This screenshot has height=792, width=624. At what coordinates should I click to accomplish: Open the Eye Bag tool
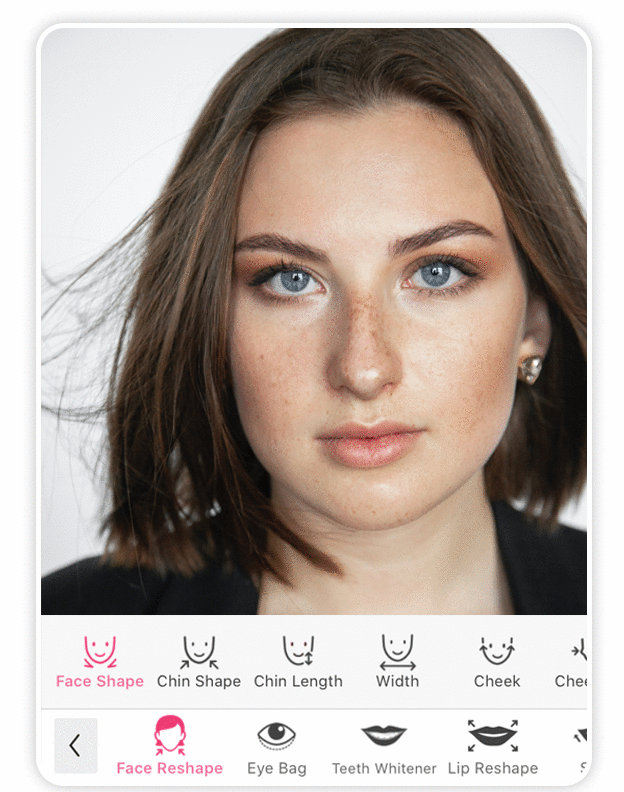click(x=277, y=746)
